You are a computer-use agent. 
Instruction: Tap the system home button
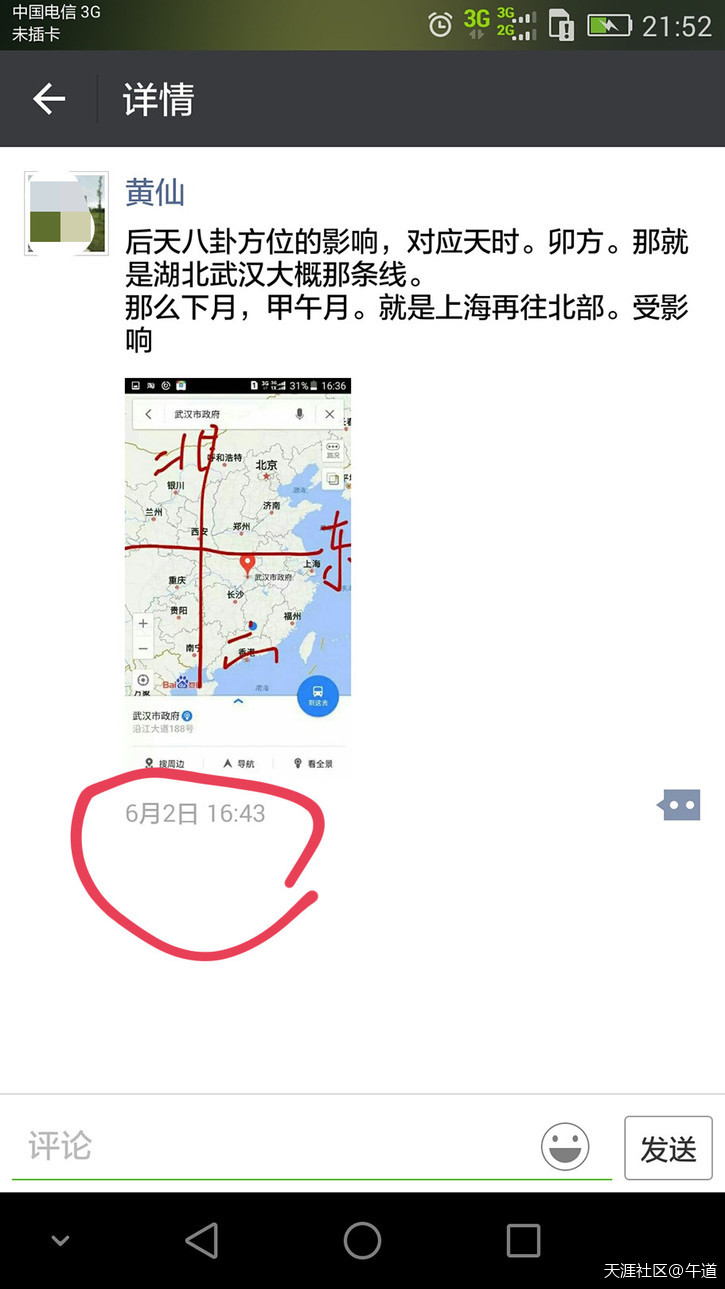click(362, 1241)
